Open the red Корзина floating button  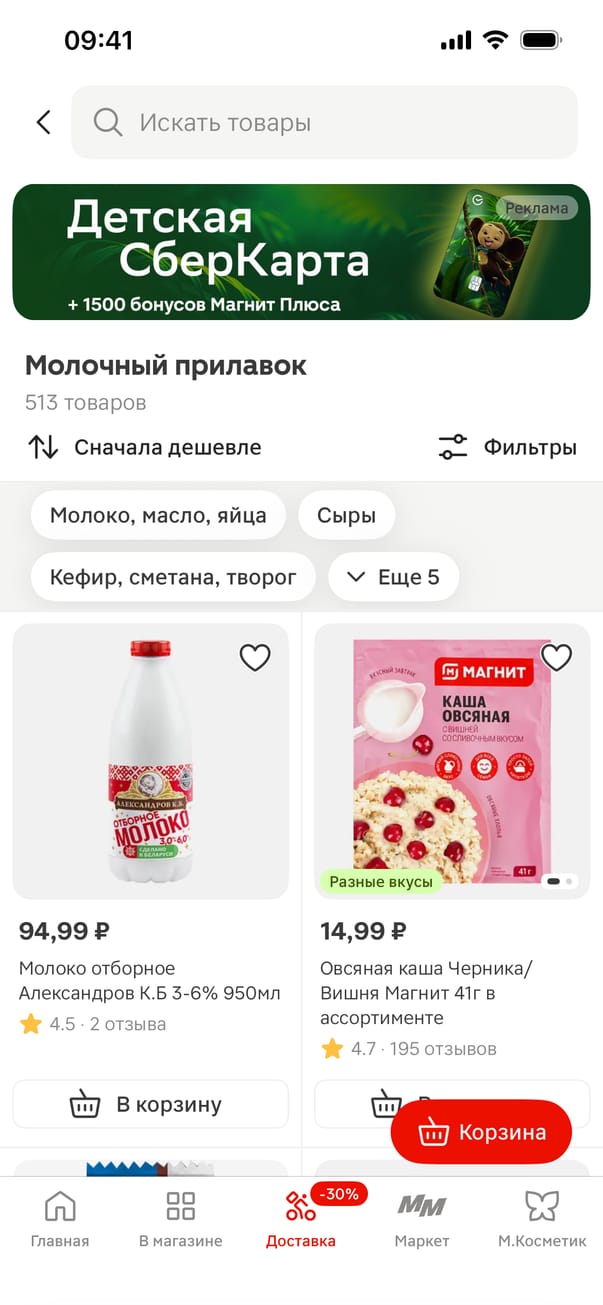481,1132
